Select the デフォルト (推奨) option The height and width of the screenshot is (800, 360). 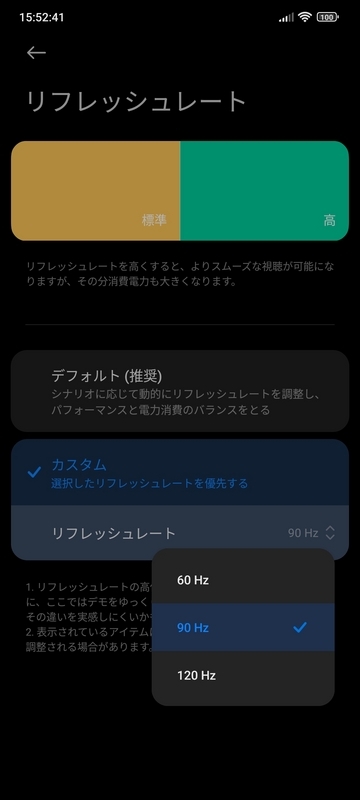pyautogui.click(x=180, y=391)
